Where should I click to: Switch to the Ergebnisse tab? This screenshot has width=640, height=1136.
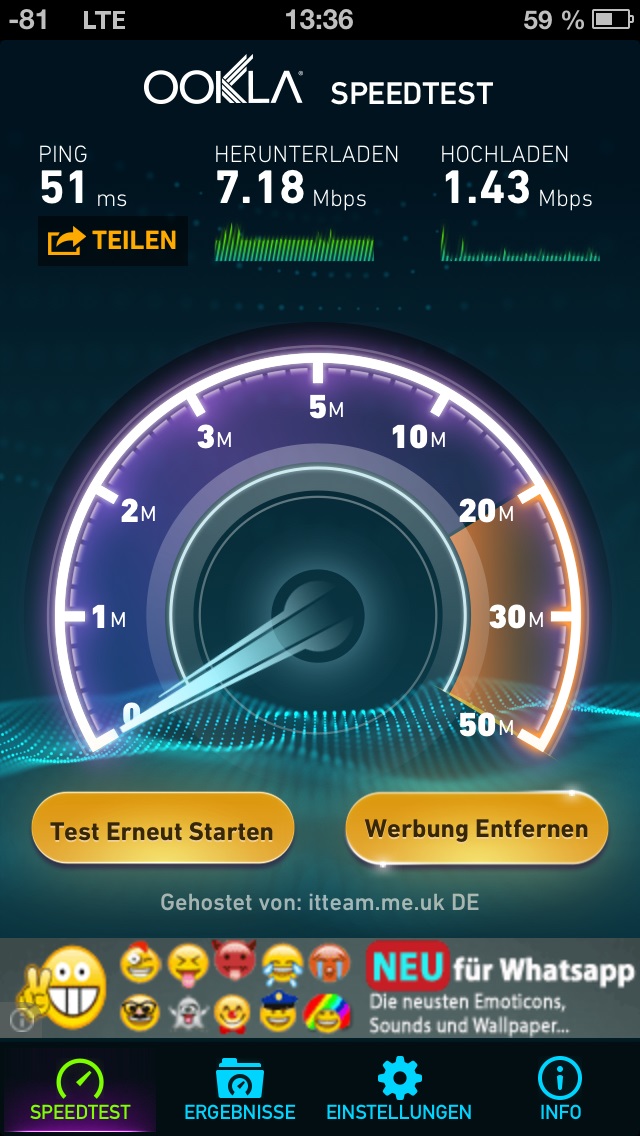click(x=240, y=1090)
